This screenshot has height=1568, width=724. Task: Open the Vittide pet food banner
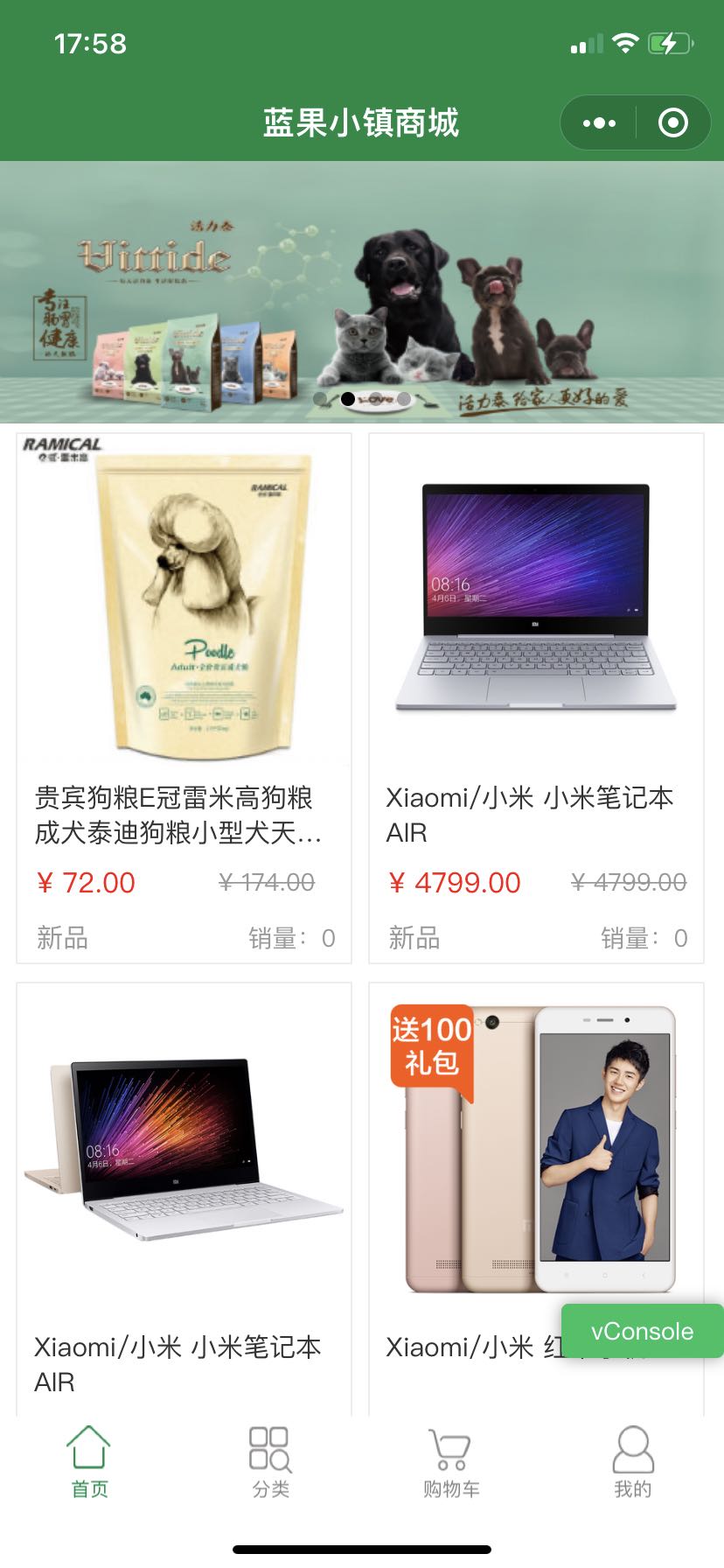click(362, 292)
